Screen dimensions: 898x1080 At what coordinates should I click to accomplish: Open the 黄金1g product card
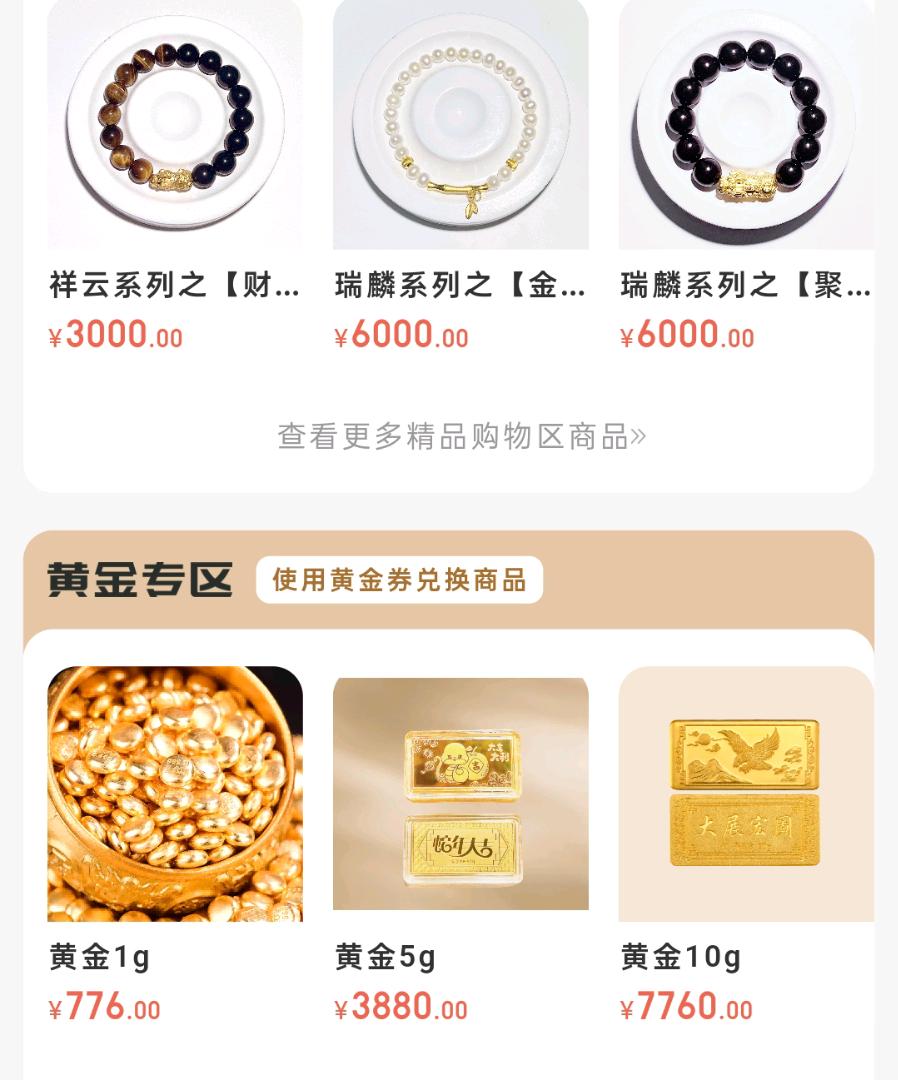[175, 793]
